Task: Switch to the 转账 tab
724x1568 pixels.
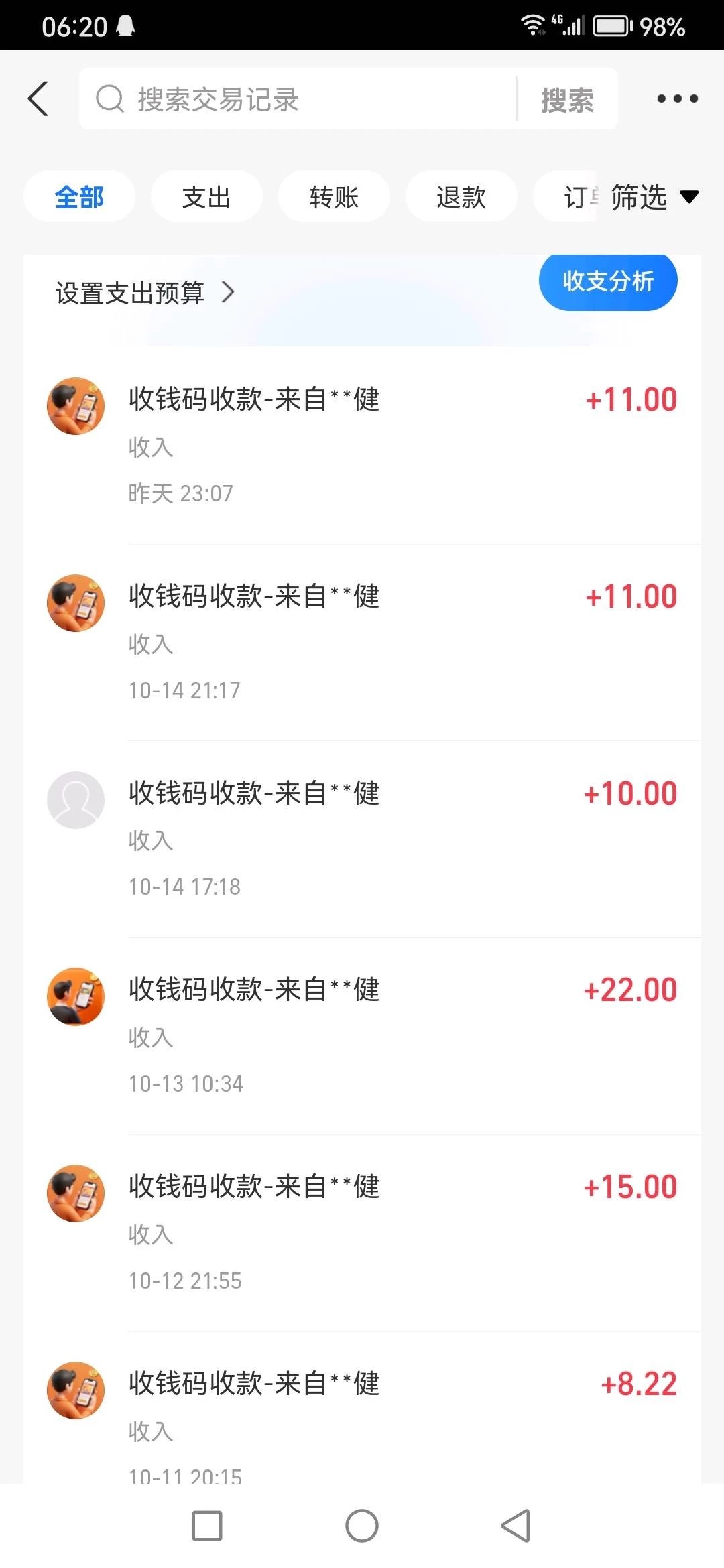Action: (334, 197)
